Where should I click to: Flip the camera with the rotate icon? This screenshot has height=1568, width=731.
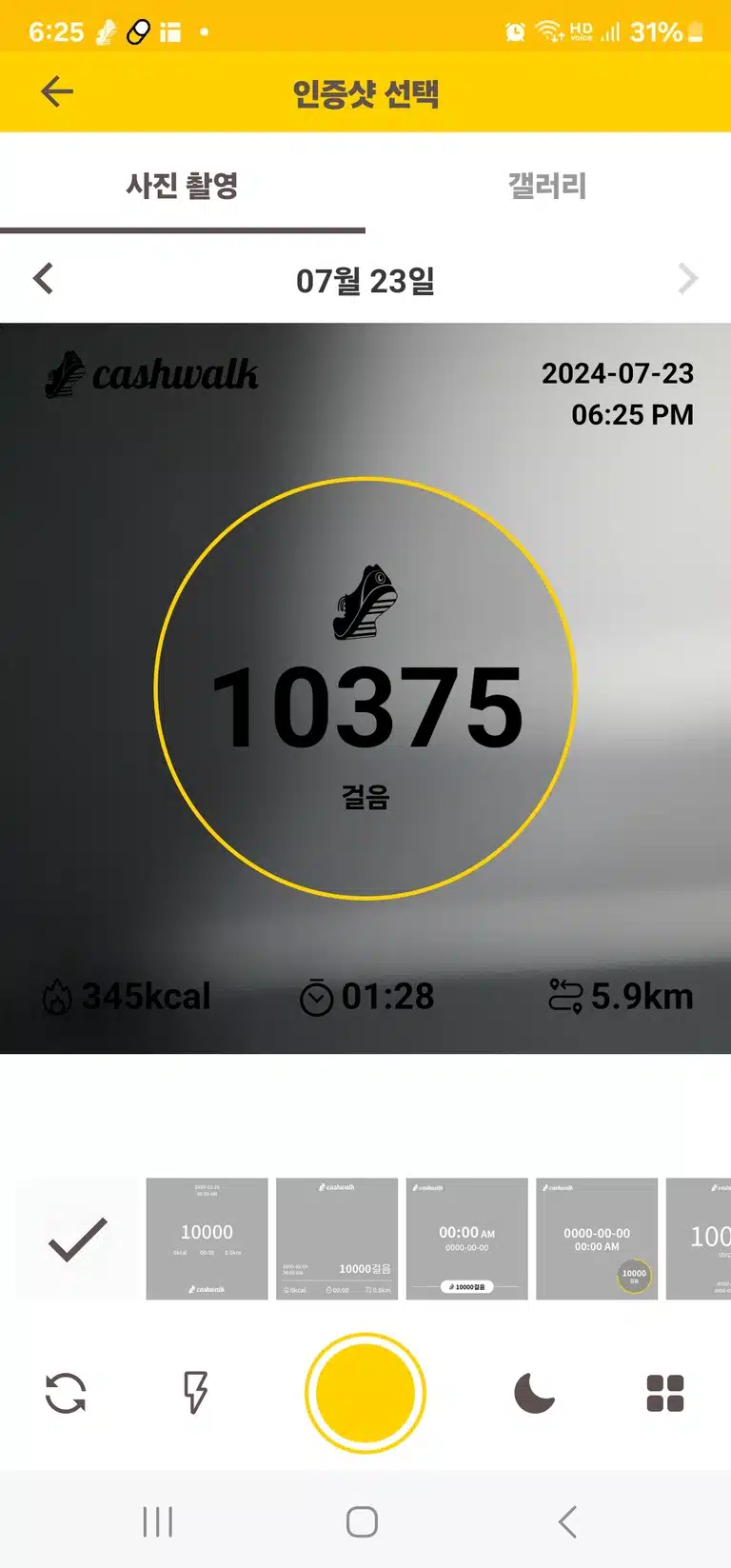66,1393
